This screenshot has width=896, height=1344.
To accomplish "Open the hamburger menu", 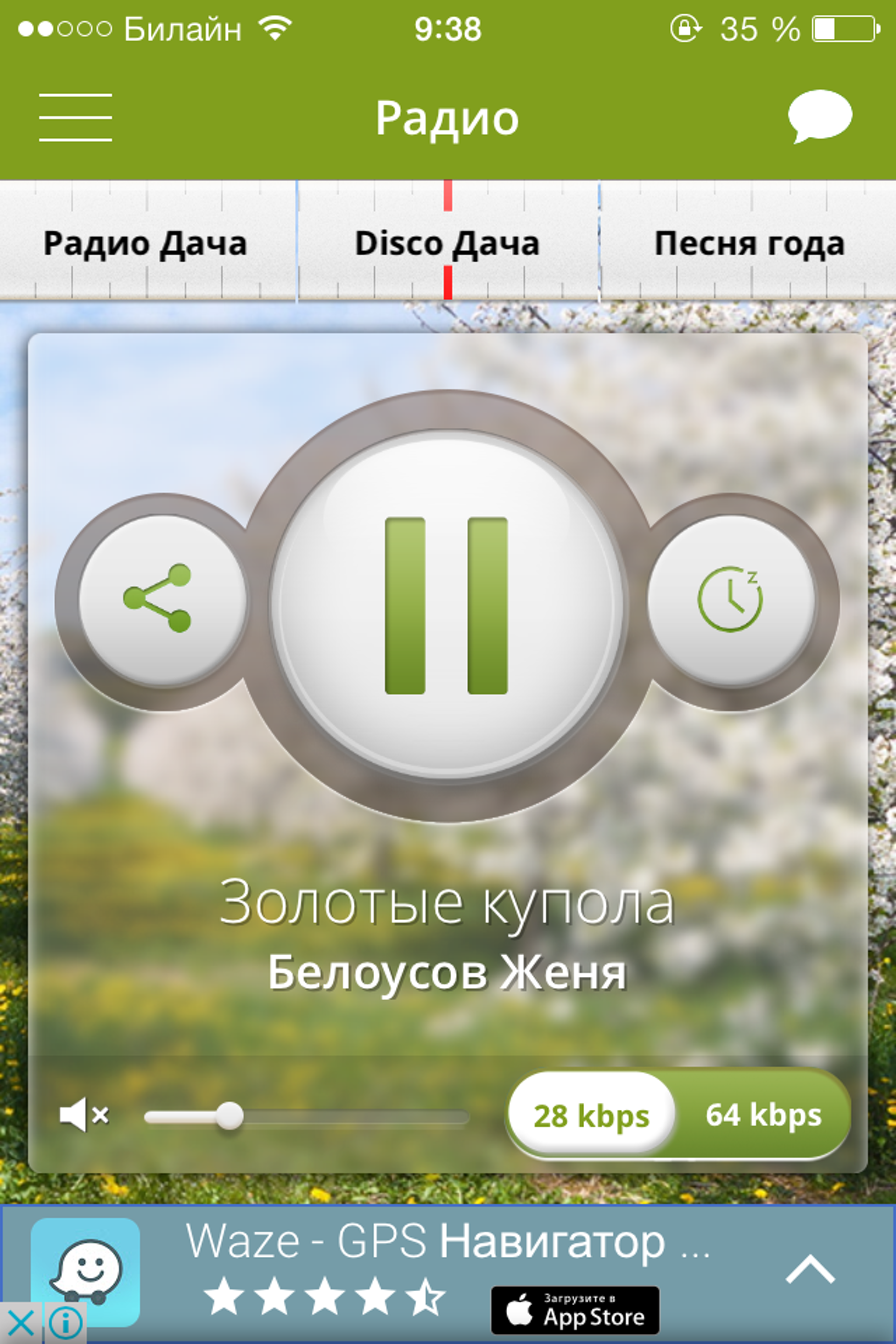I will click(75, 117).
